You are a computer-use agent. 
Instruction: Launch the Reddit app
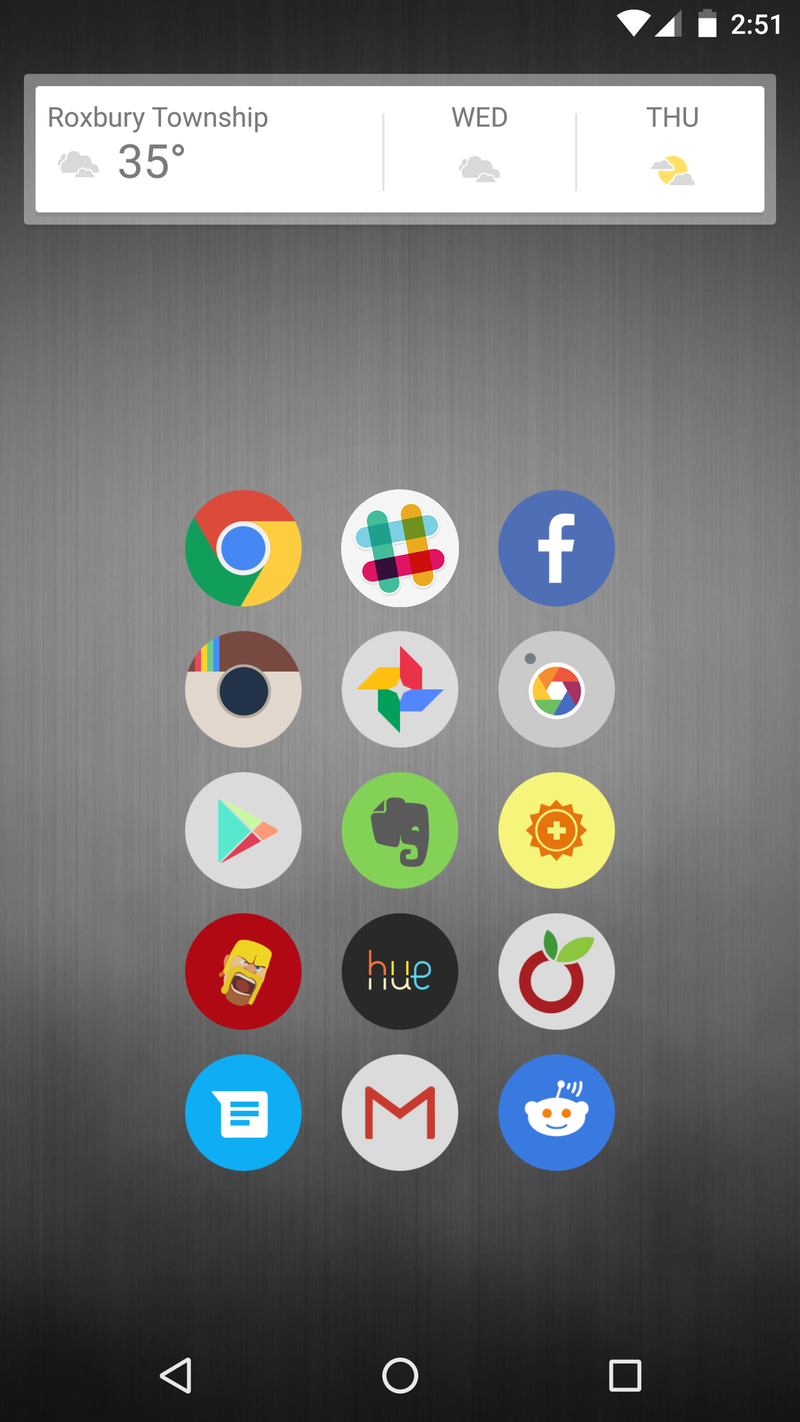click(x=556, y=1112)
